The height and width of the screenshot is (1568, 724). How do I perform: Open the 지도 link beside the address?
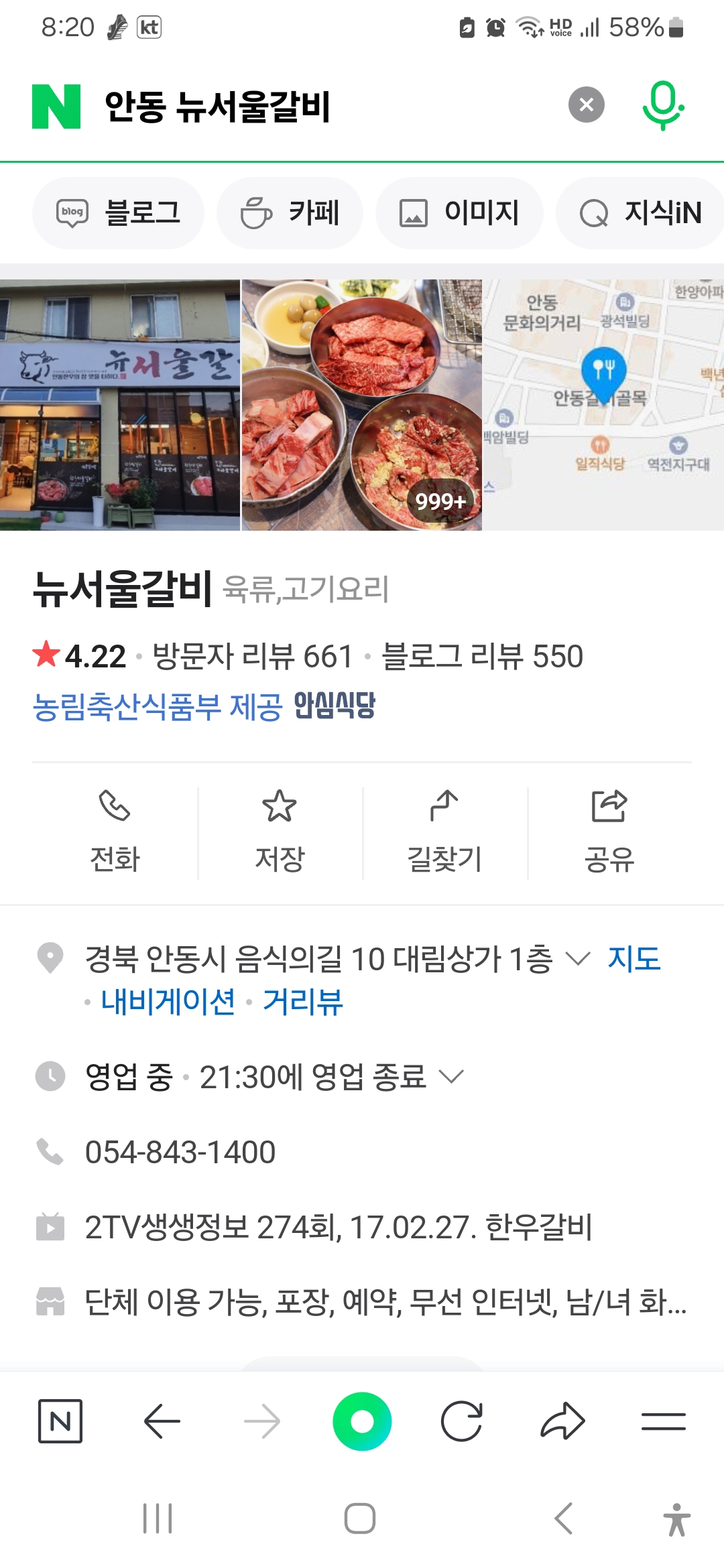coord(634,959)
